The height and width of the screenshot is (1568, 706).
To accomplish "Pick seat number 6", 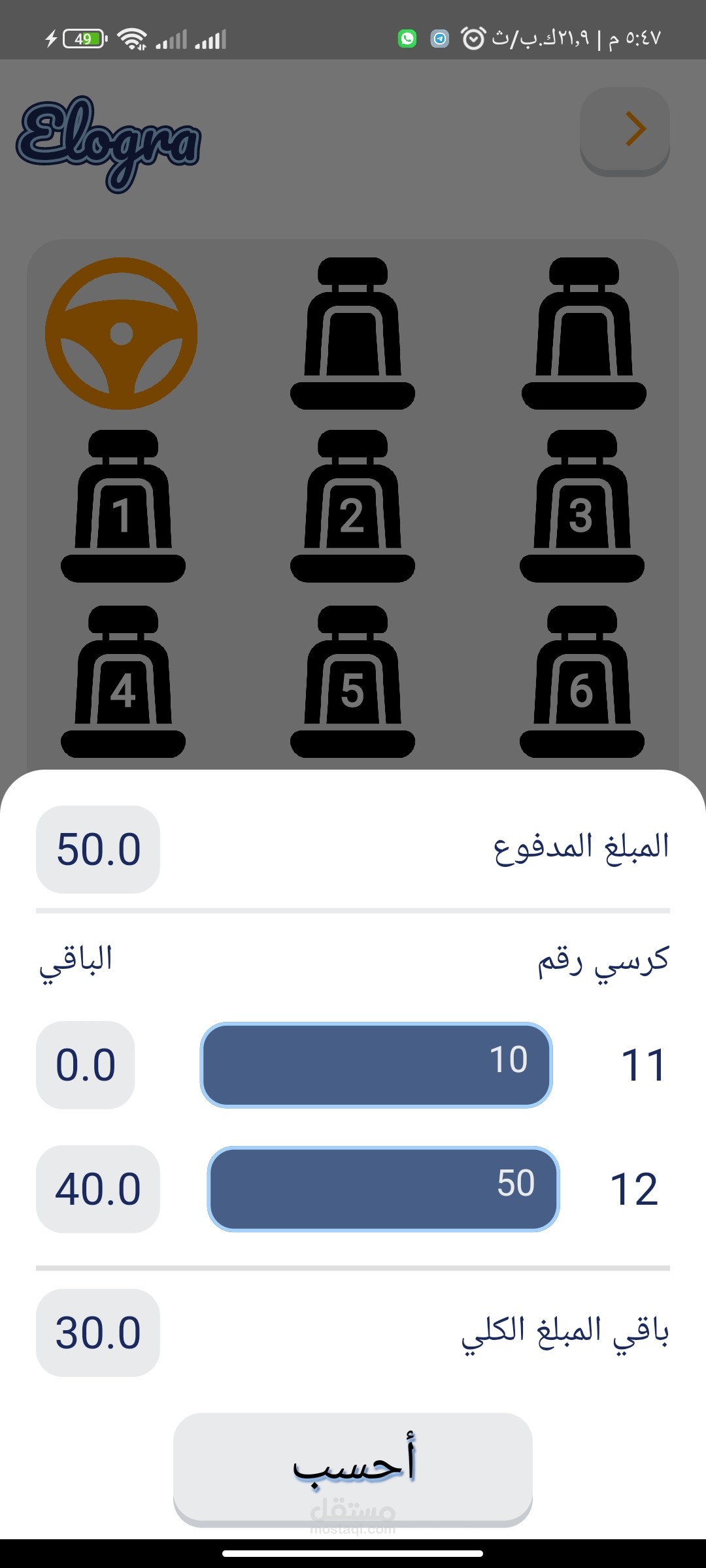I will (x=582, y=682).
